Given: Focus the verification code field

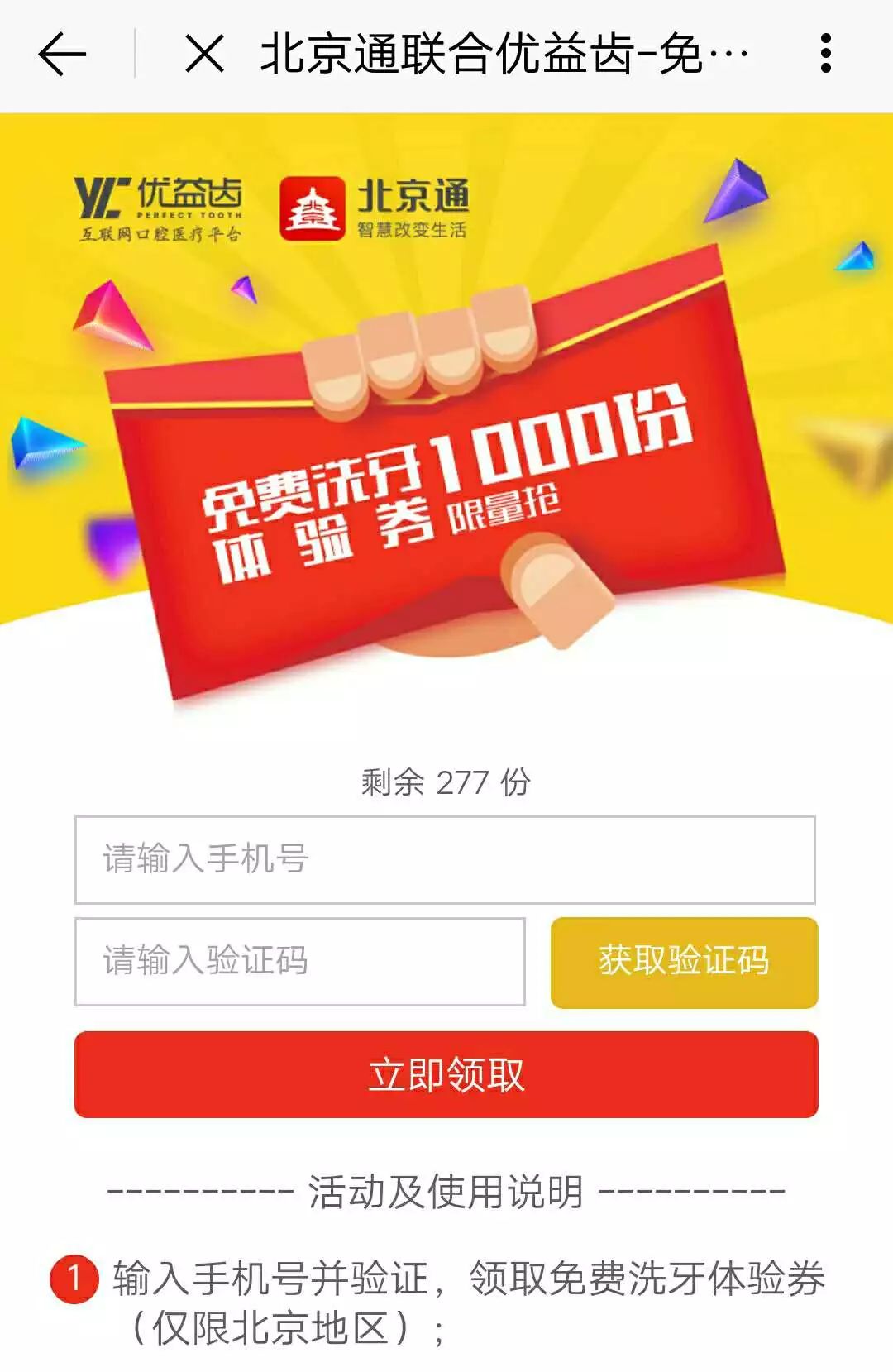Looking at the screenshot, I should click(300, 962).
